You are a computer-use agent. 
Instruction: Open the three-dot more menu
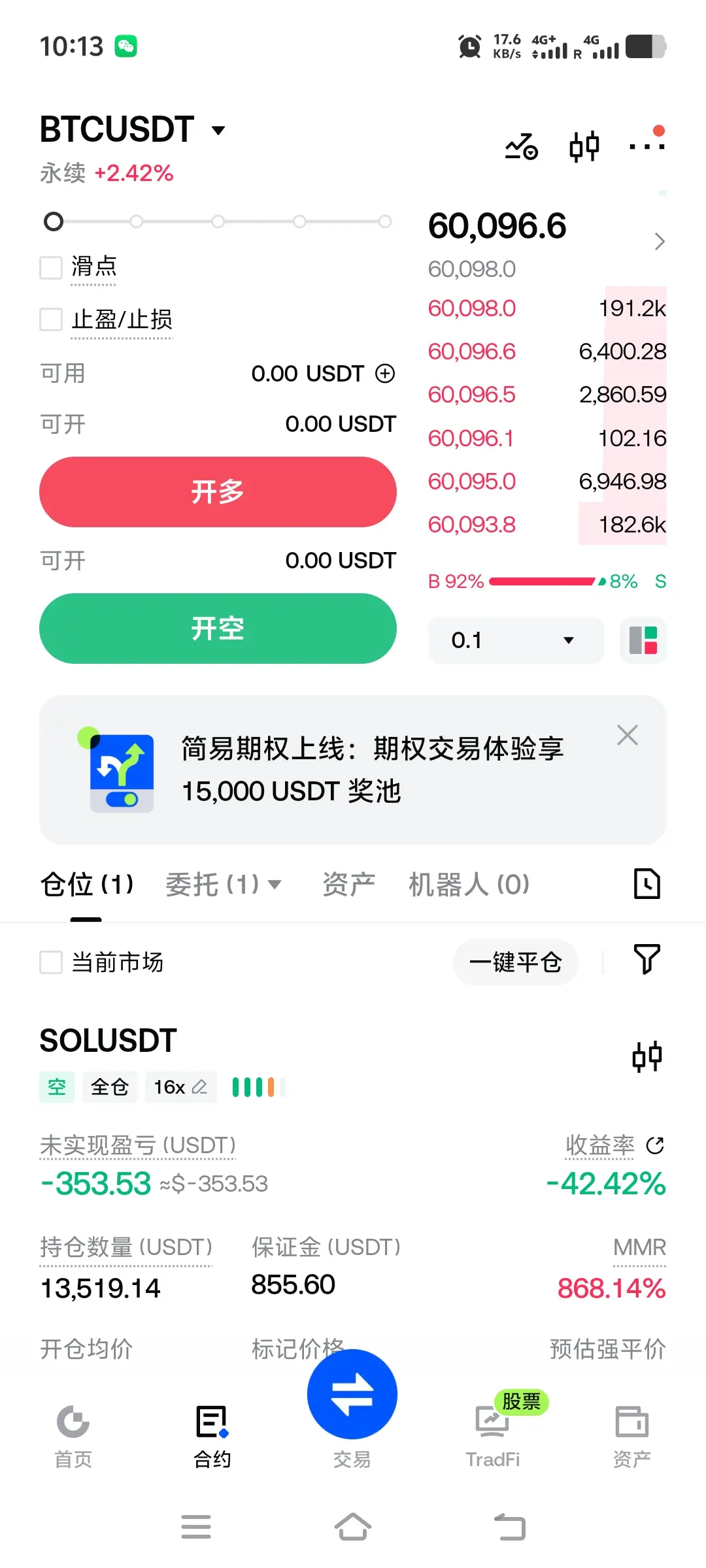646,145
